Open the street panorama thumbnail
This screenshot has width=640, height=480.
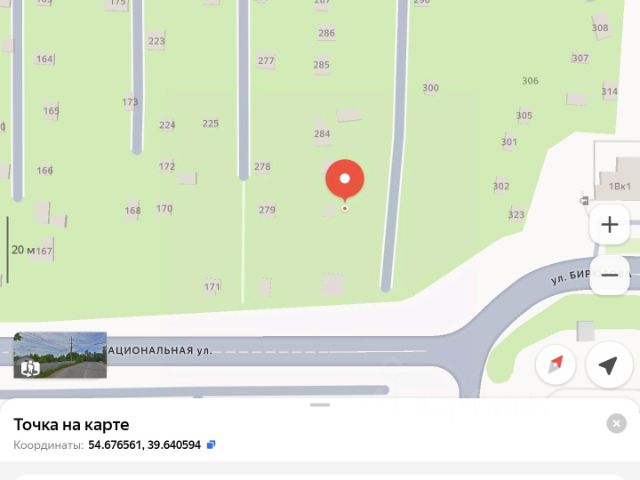[x=61, y=355]
